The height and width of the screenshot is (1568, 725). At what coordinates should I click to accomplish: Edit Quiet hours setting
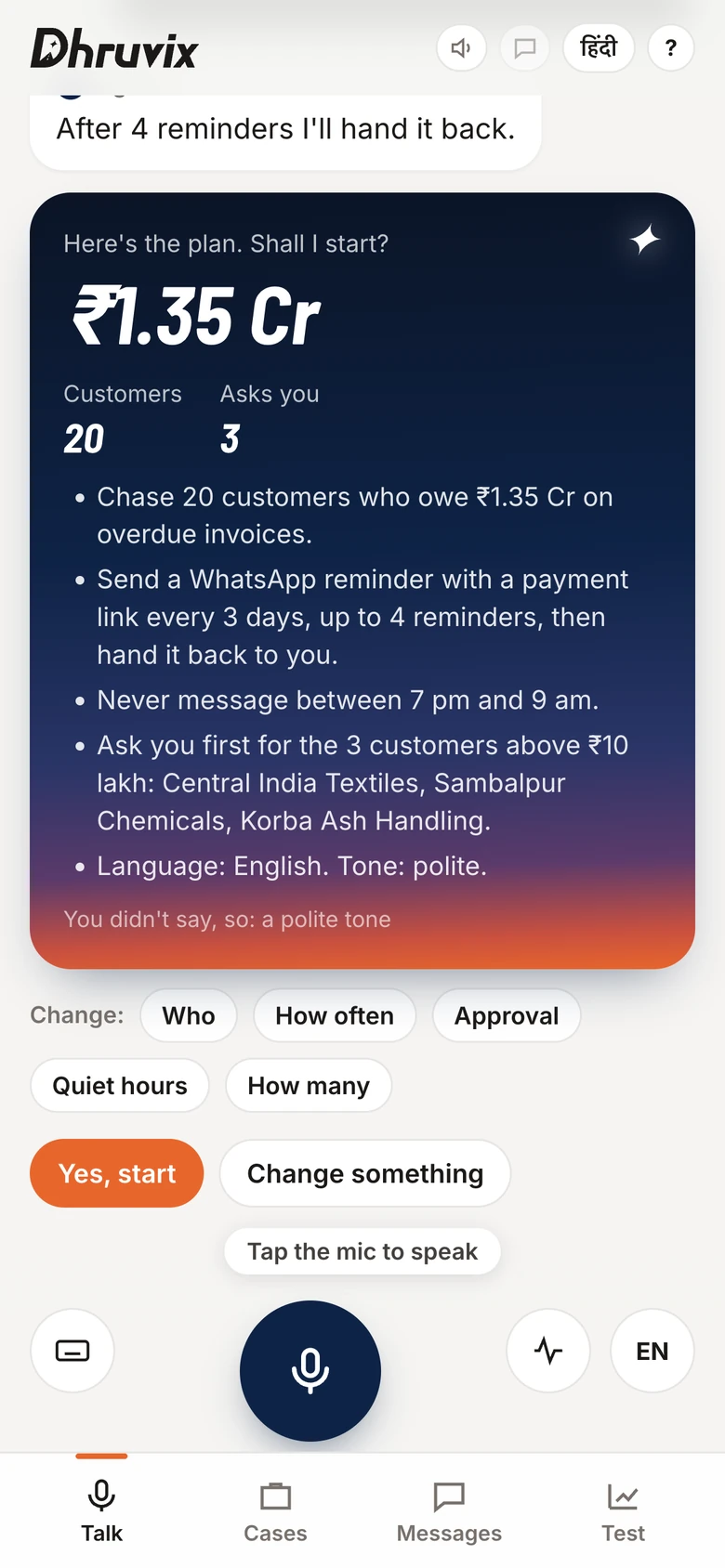120,1085
